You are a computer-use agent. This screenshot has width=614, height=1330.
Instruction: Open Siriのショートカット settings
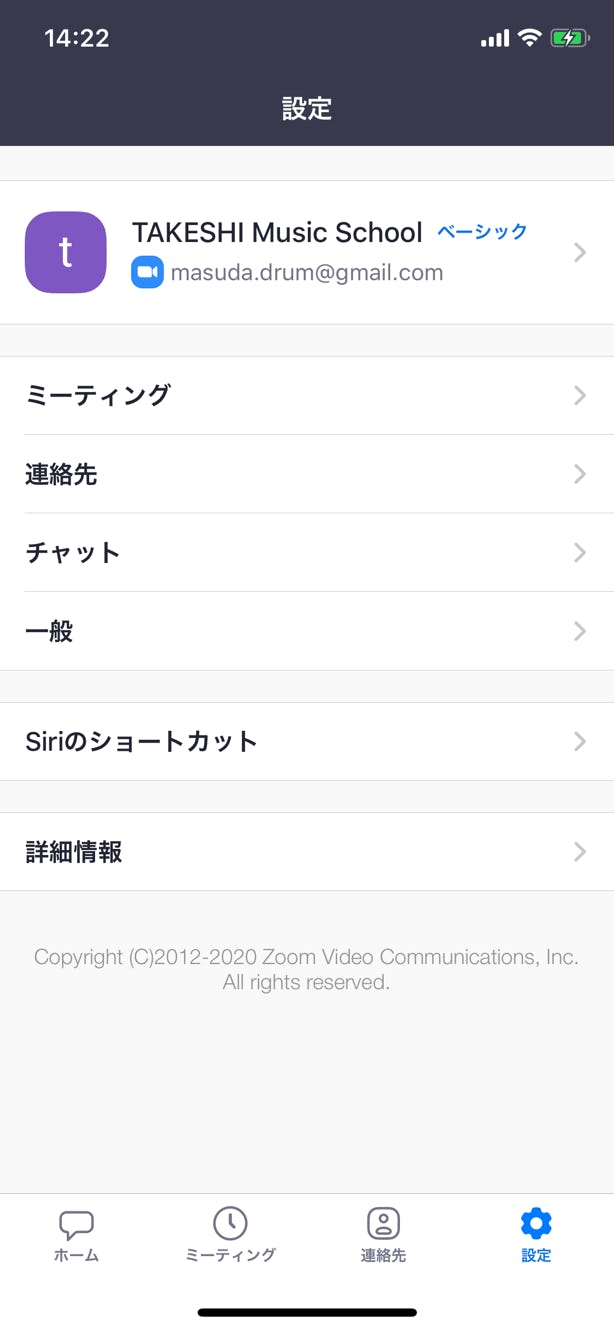(306, 741)
